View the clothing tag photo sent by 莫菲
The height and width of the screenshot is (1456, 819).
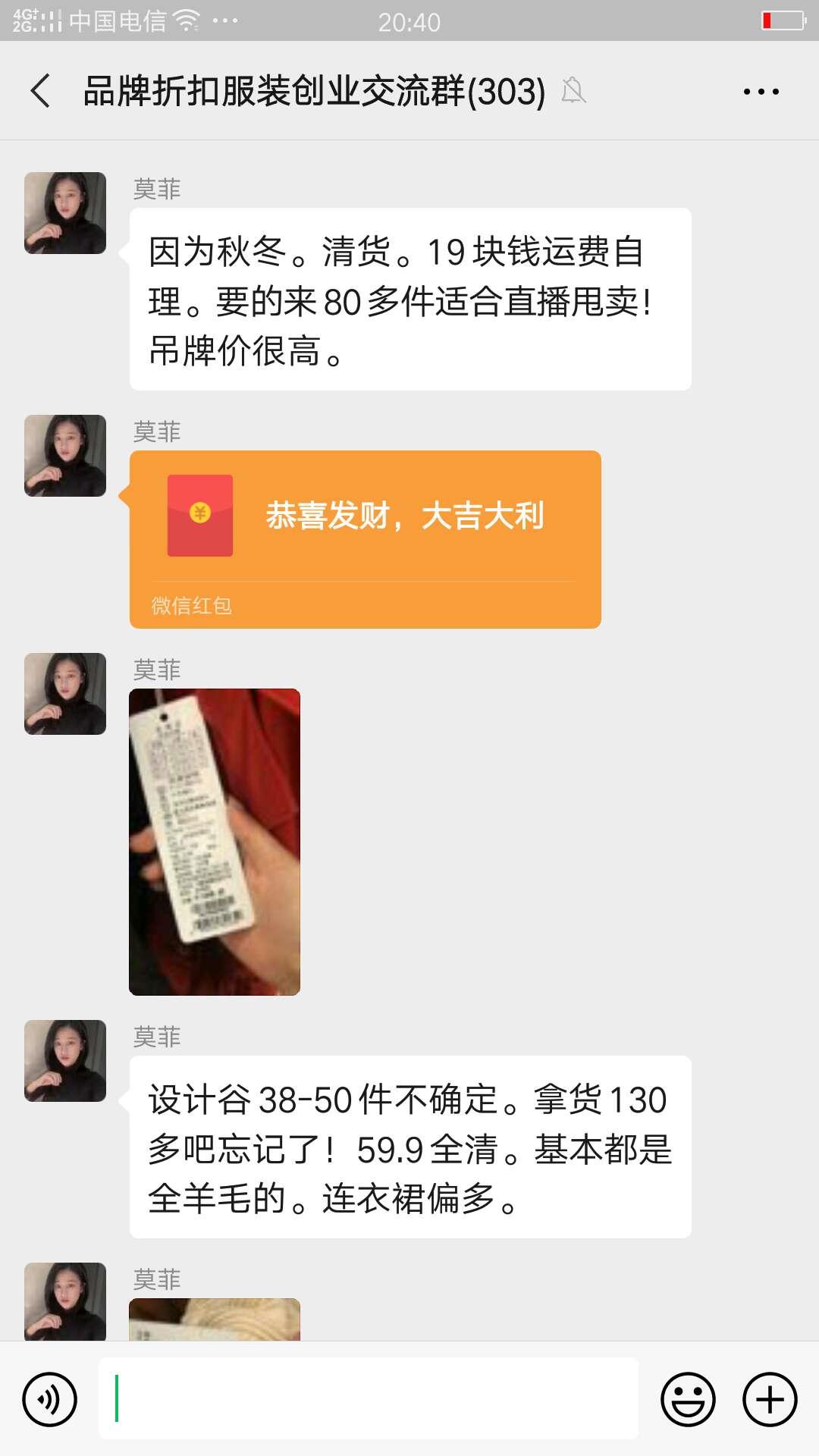coord(215,842)
